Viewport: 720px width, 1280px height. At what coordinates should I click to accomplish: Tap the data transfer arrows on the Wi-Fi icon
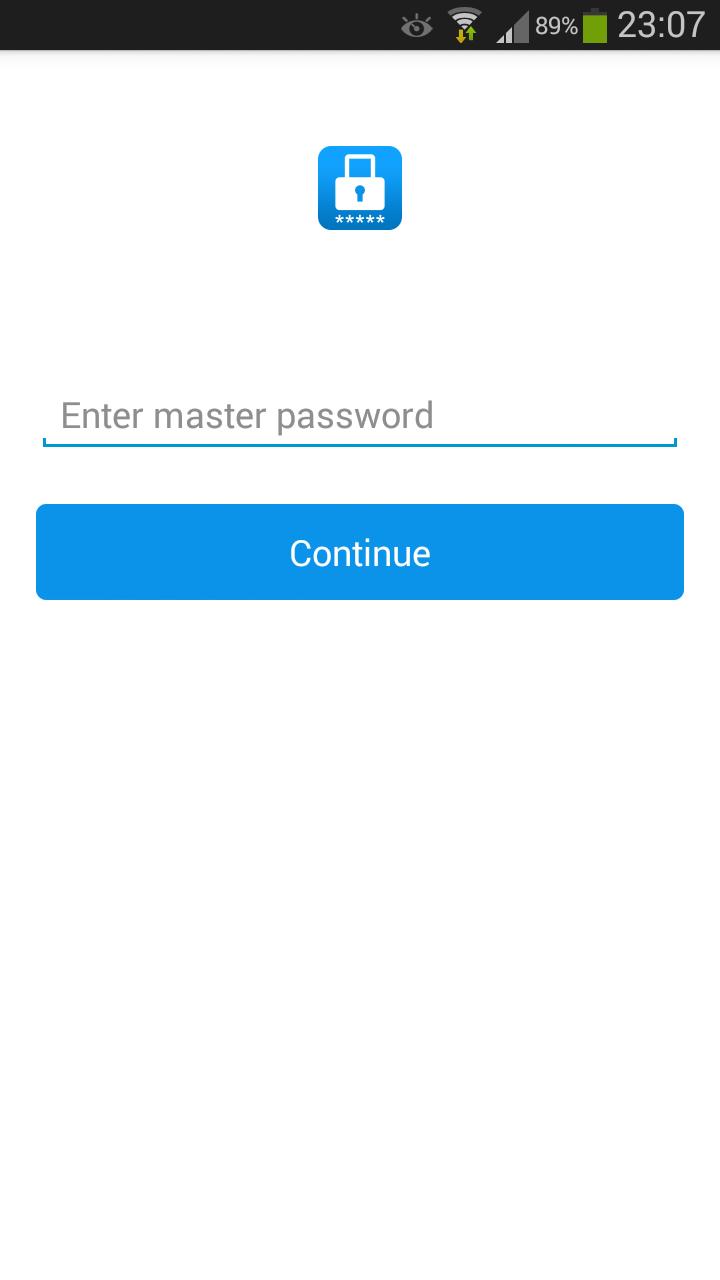466,33
